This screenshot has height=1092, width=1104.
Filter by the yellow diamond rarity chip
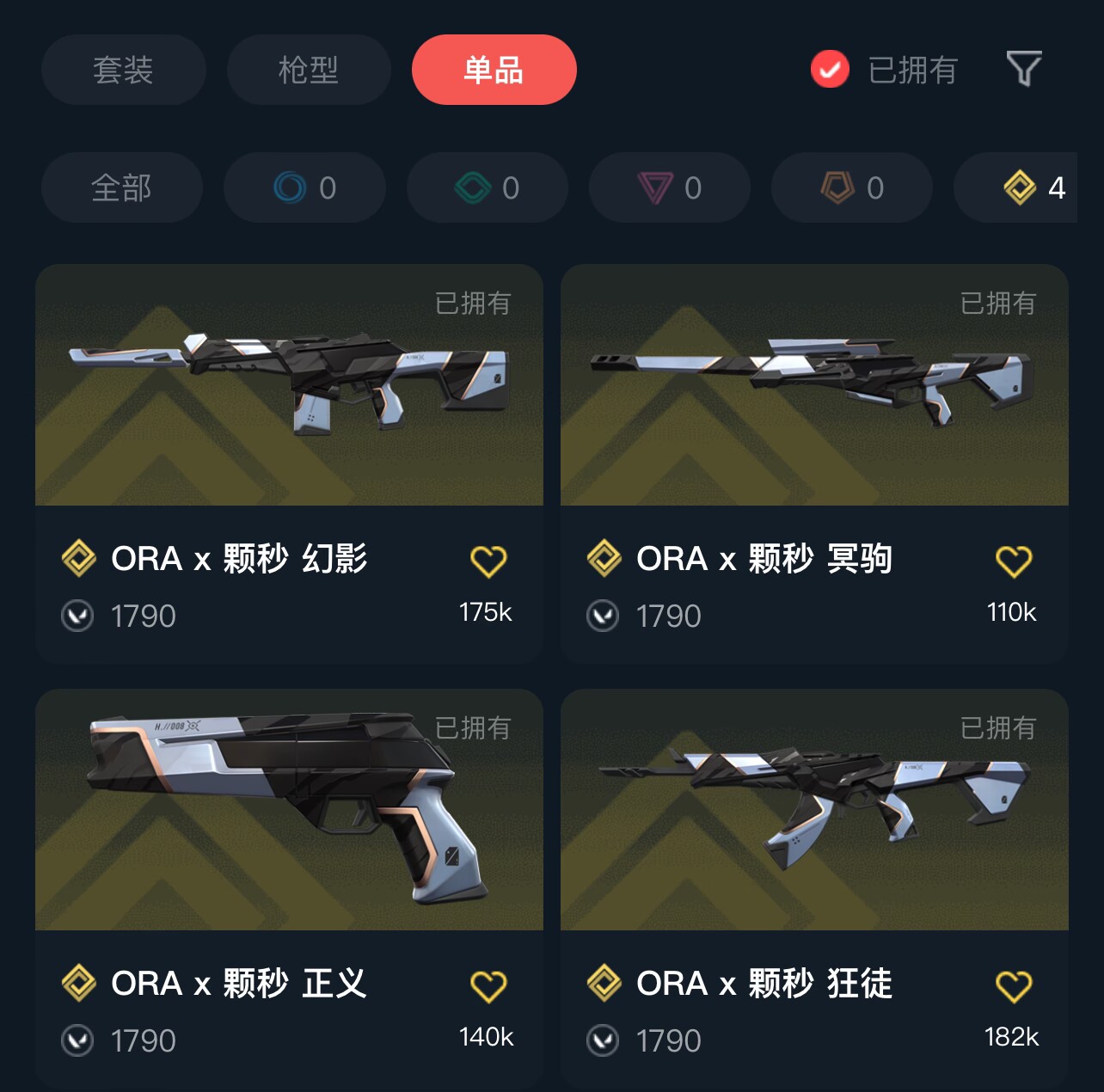click(1023, 187)
